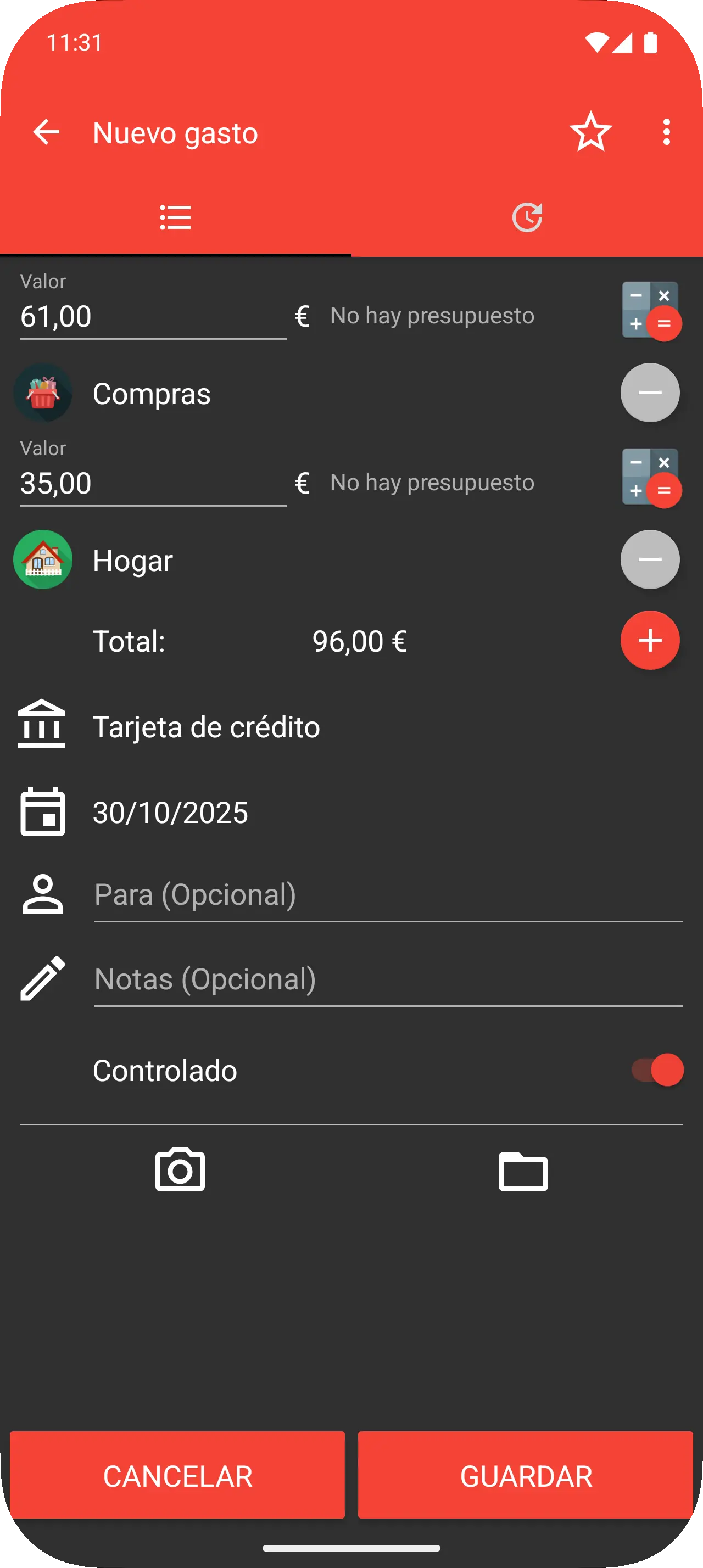Screen dimensions: 703x1568
Task: Attach a photo with the camera
Action: (180, 1169)
